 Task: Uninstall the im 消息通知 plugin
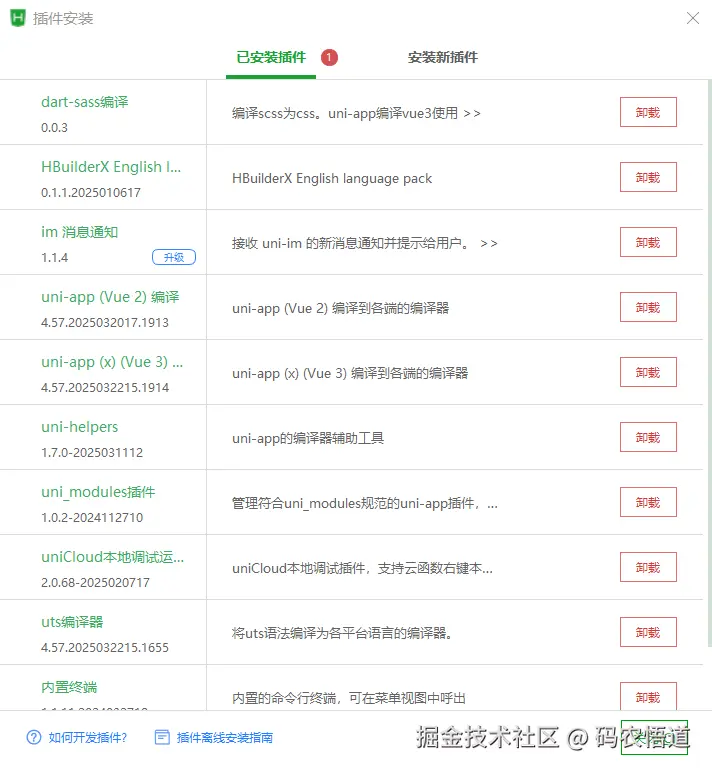pos(648,243)
